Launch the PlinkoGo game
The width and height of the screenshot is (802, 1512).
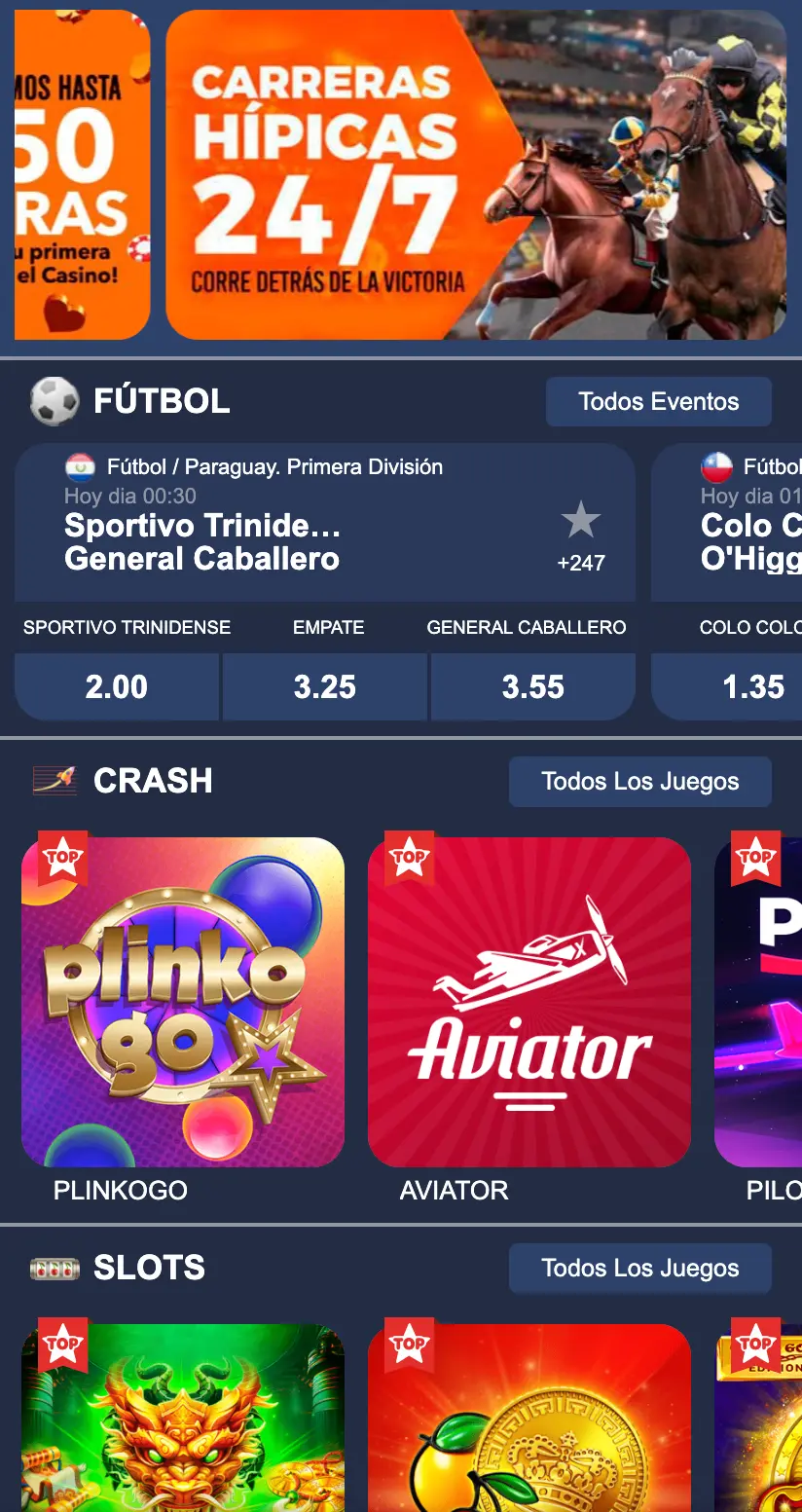(x=183, y=1002)
